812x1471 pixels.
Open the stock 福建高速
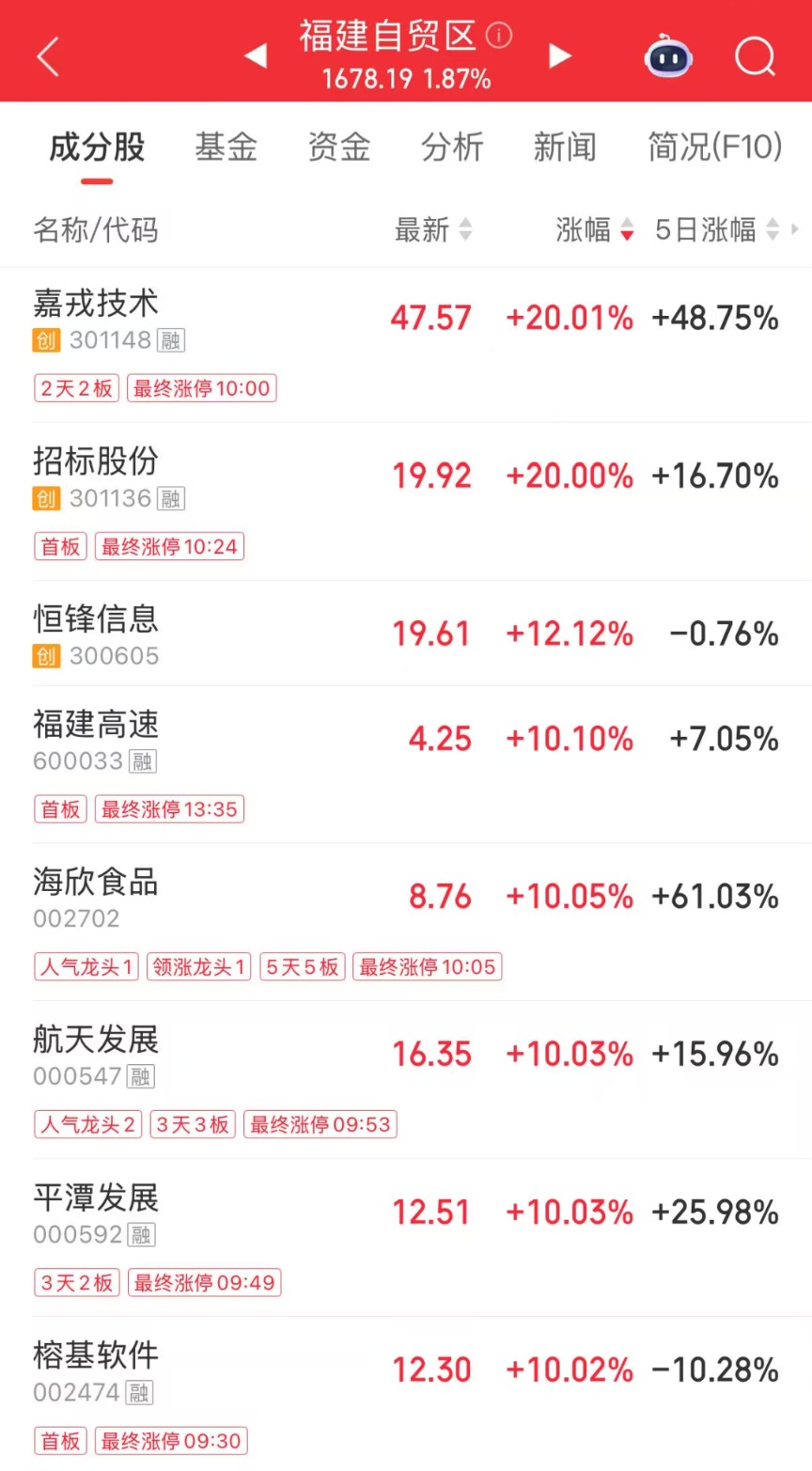click(x=96, y=725)
